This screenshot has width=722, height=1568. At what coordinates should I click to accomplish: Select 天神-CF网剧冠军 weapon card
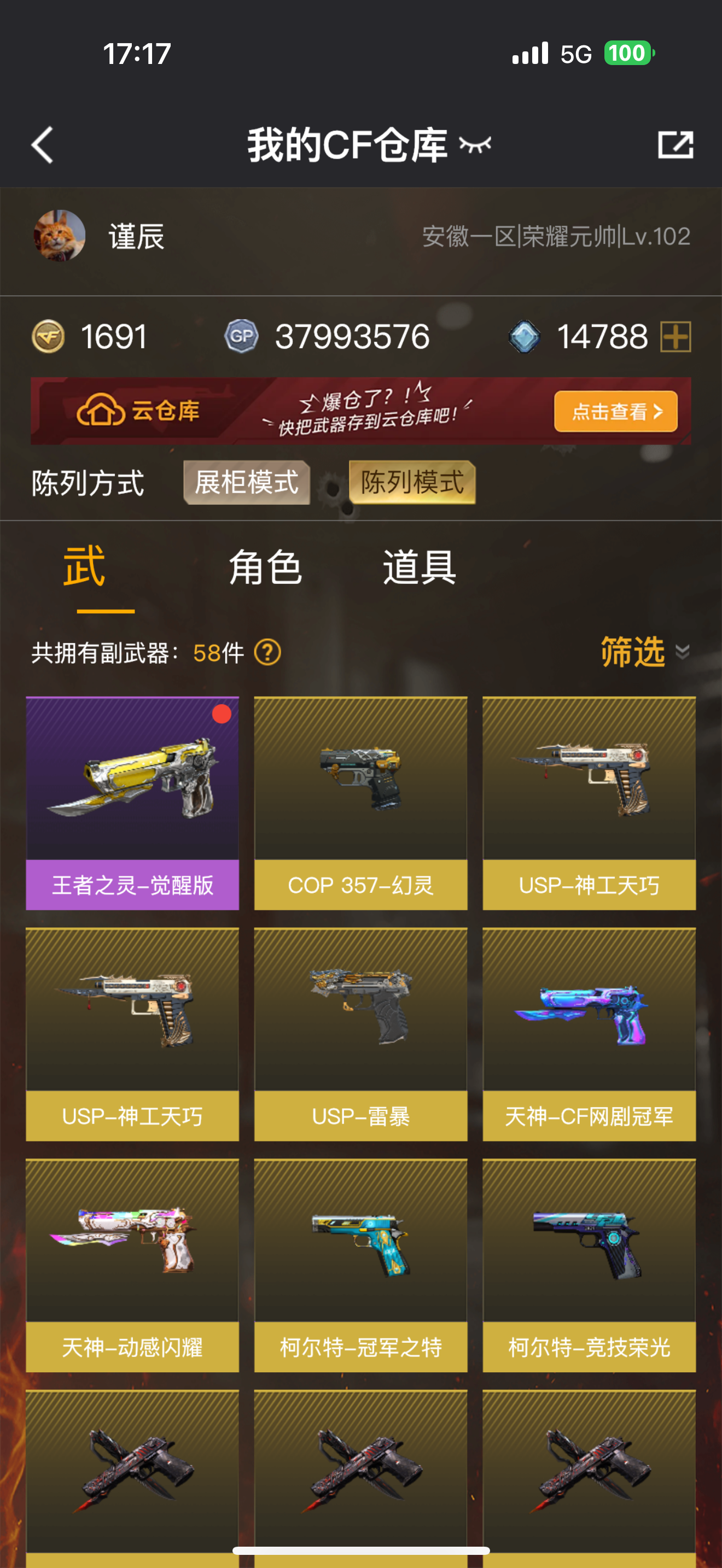(589, 1033)
